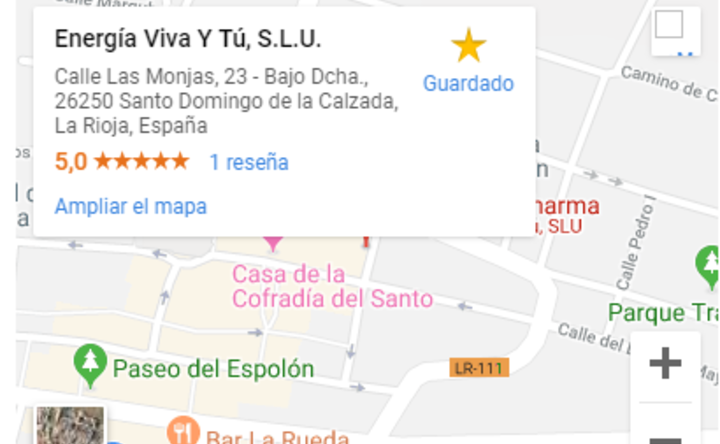This screenshot has width=720, height=444.
Task: Tap the Guardado star icon
Action: 468,47
